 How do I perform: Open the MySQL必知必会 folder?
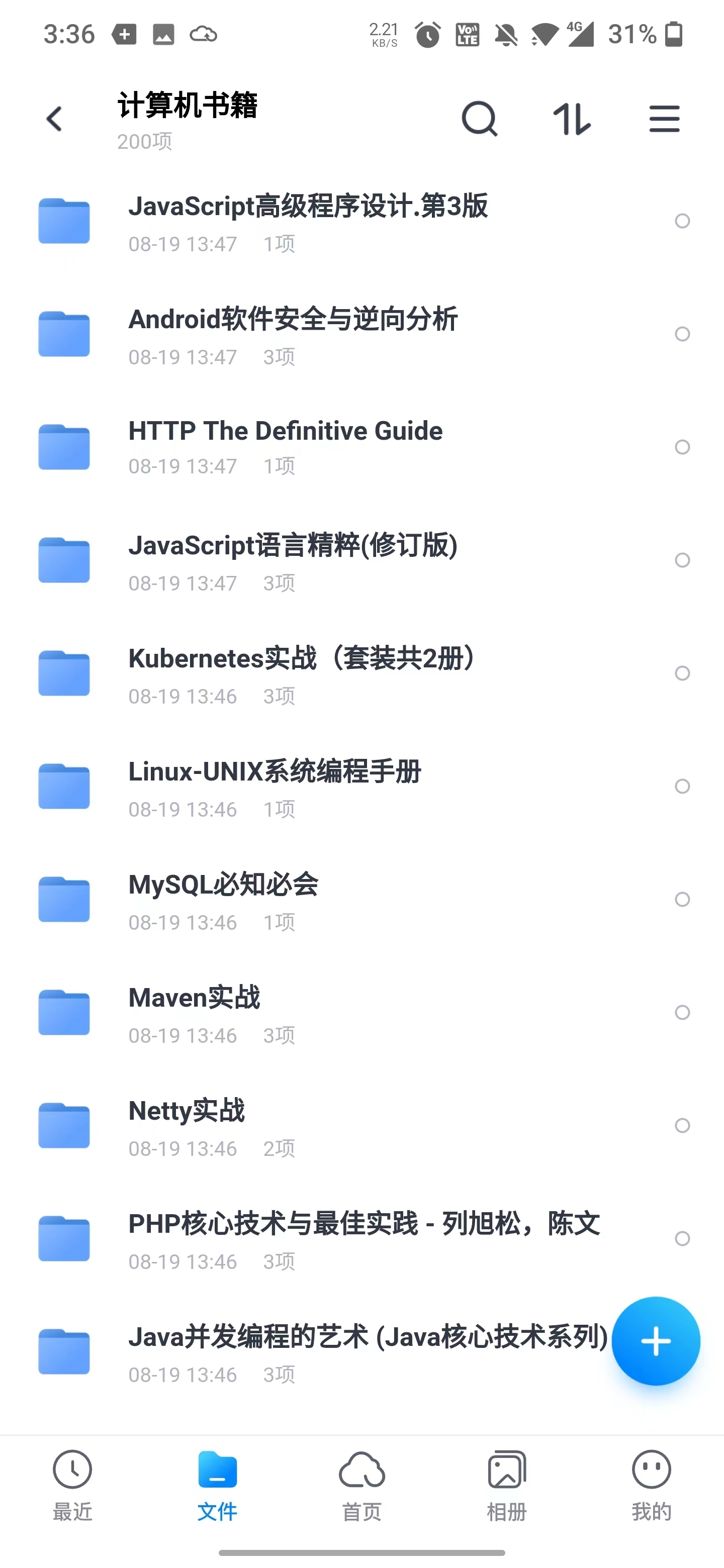tap(361, 900)
